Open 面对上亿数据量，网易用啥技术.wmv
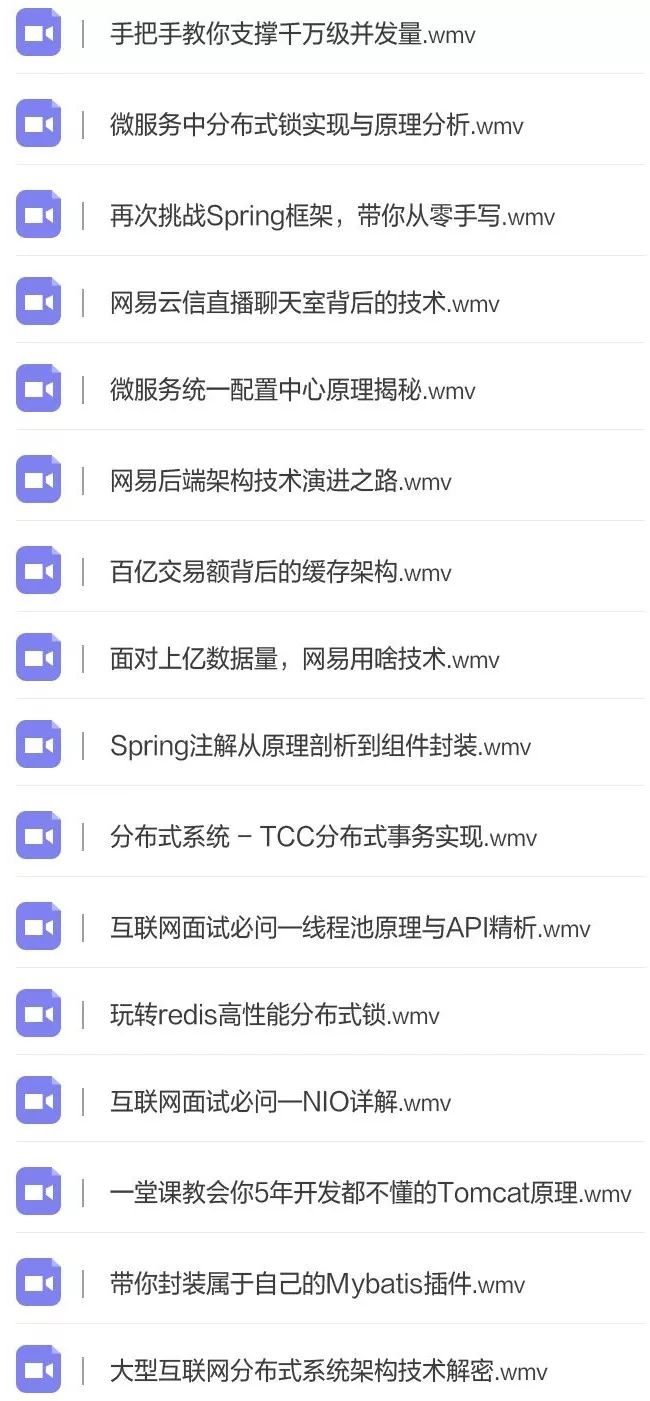 click(x=304, y=659)
